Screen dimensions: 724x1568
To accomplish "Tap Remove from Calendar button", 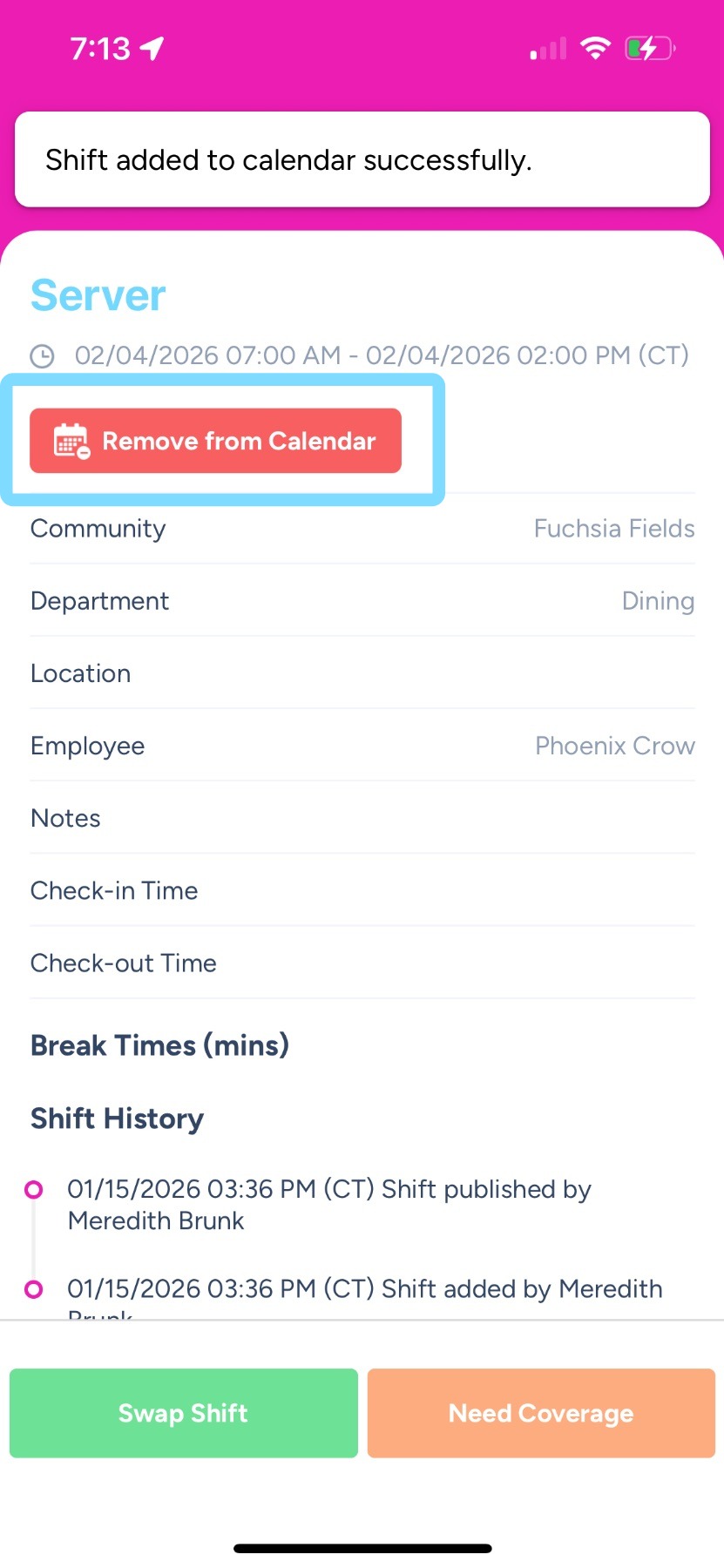I will pos(215,441).
